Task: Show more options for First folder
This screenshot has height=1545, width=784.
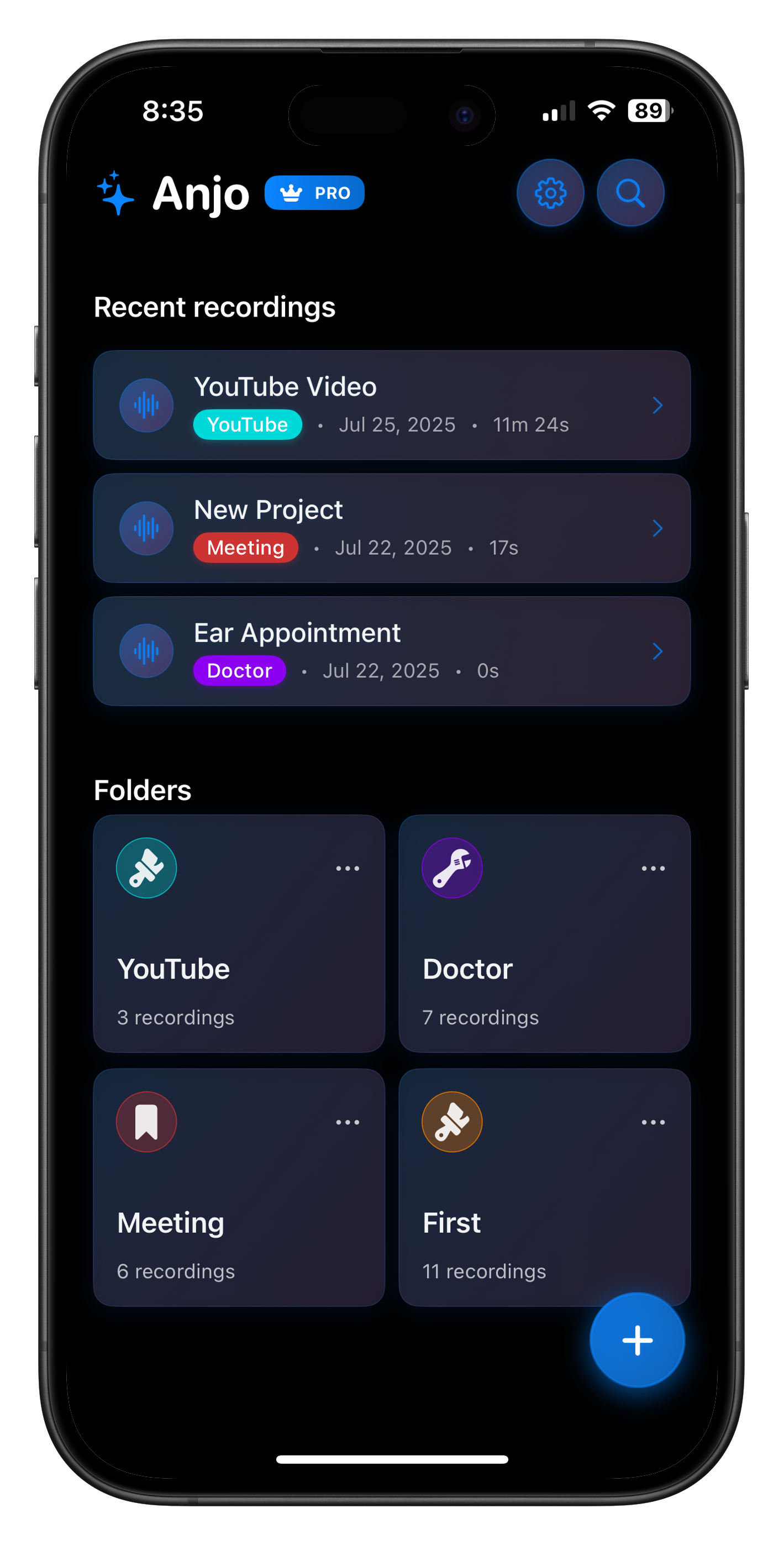Action: tap(653, 1122)
